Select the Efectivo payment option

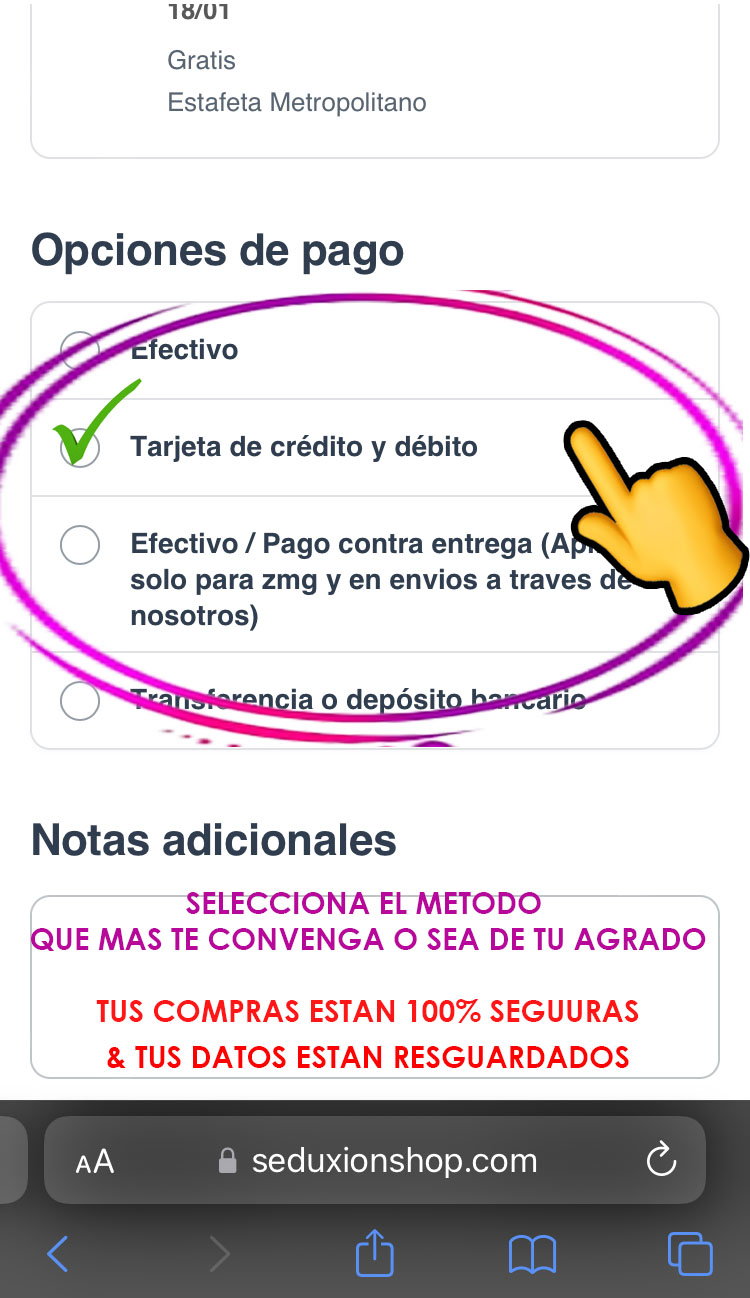click(80, 350)
